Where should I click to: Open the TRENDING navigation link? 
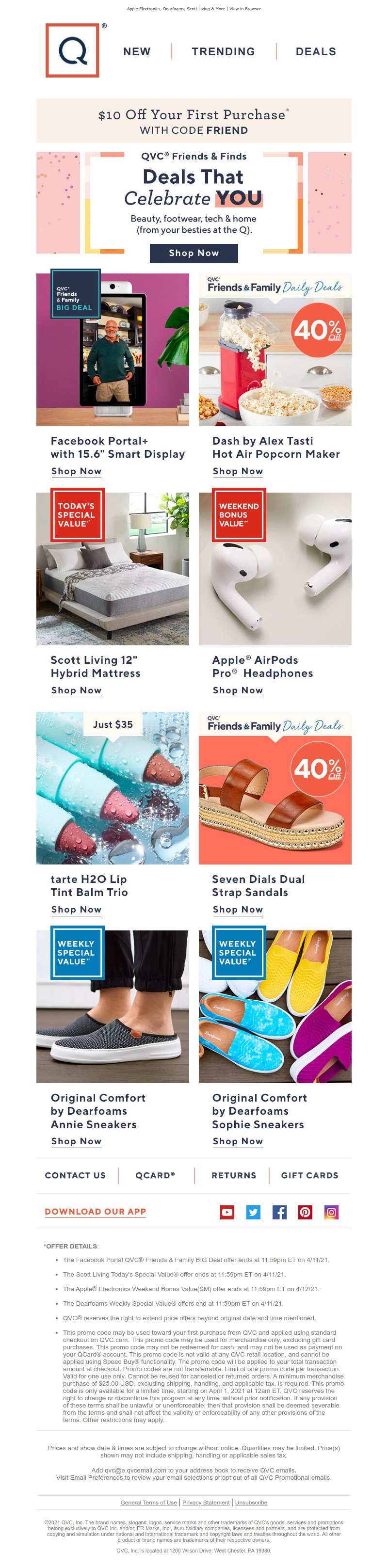[x=223, y=52]
